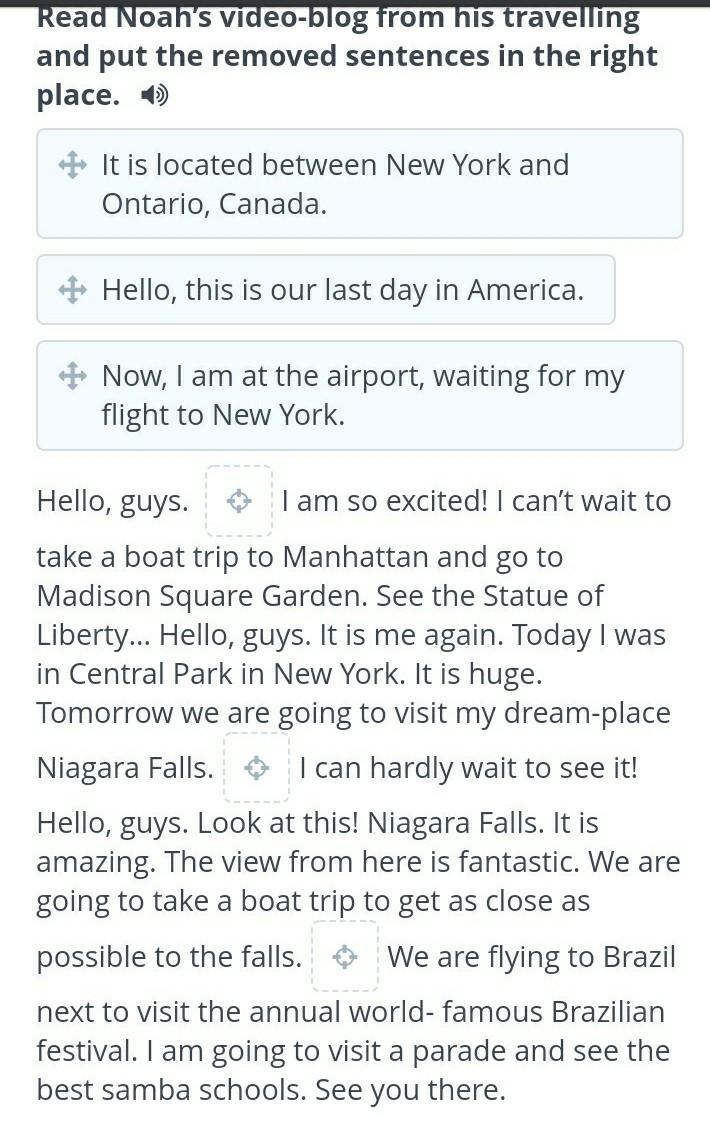Select the 'at the airport' sentence
The height and width of the screenshot is (1125, 710).
(359, 396)
